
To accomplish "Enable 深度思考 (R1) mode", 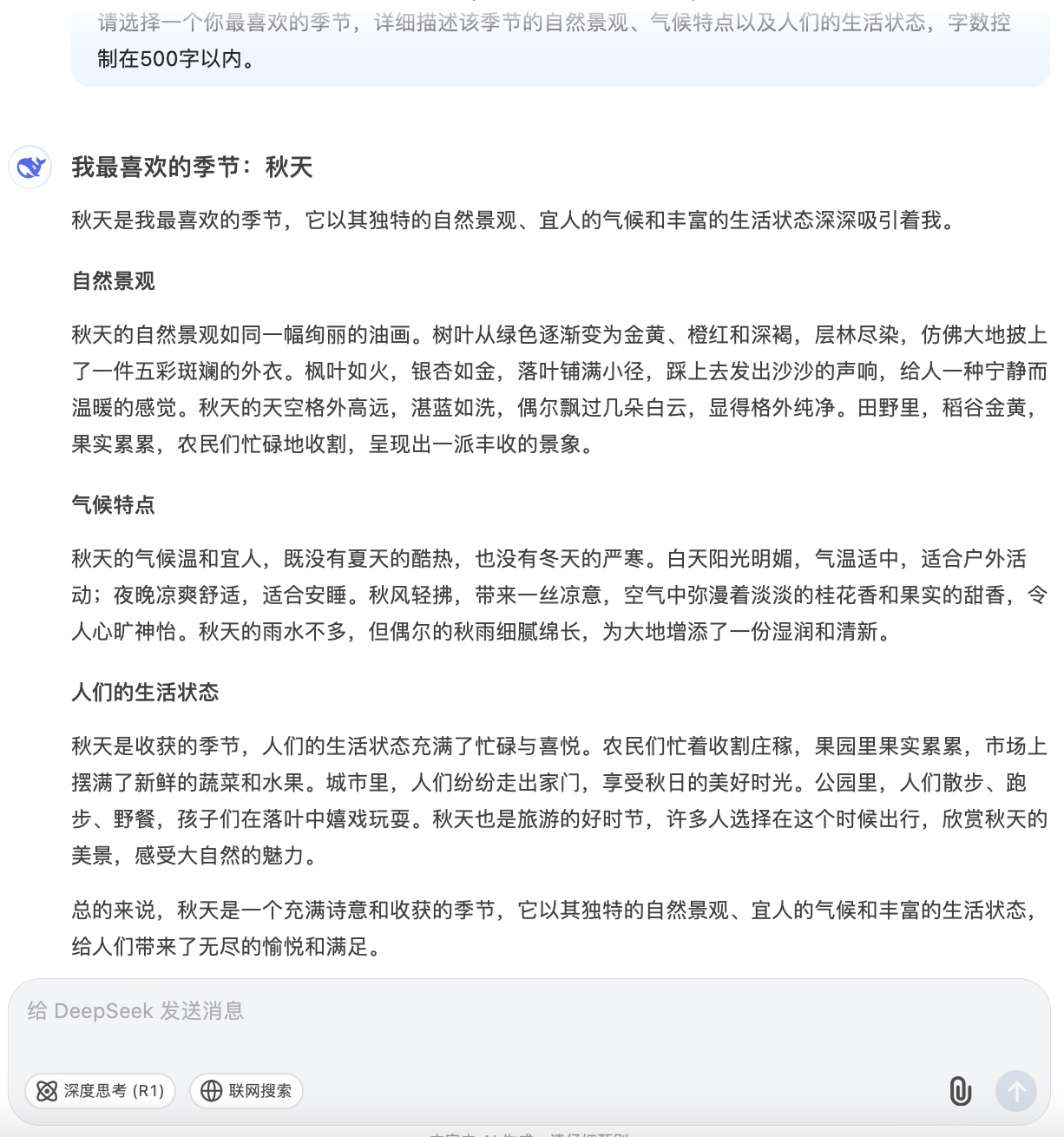I will click(x=101, y=1091).
